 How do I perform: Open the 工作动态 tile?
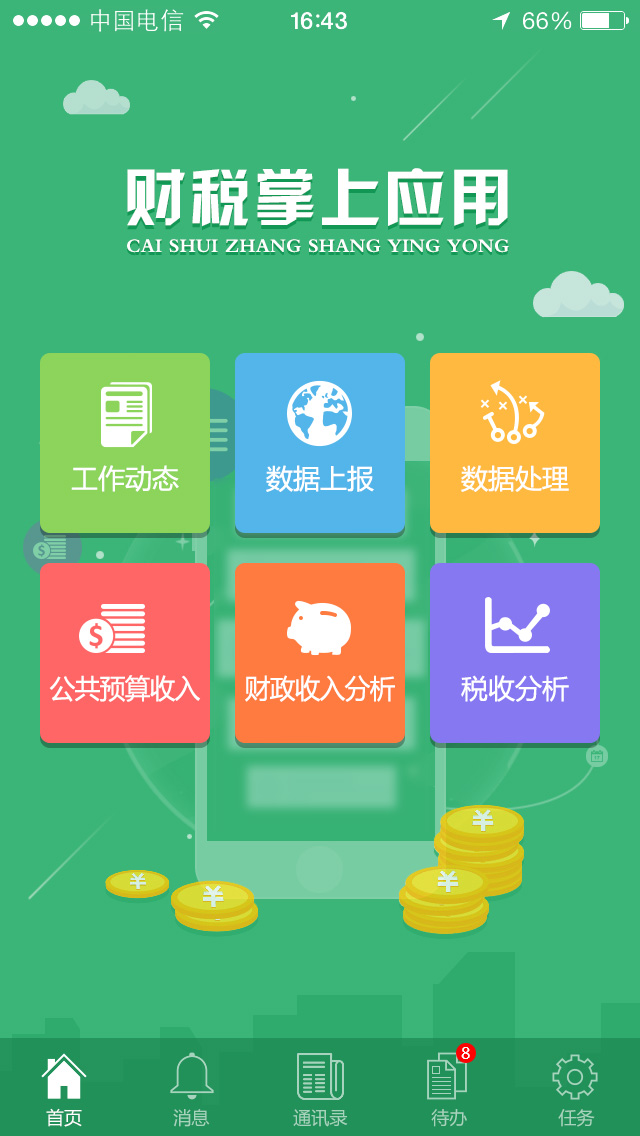pos(125,442)
